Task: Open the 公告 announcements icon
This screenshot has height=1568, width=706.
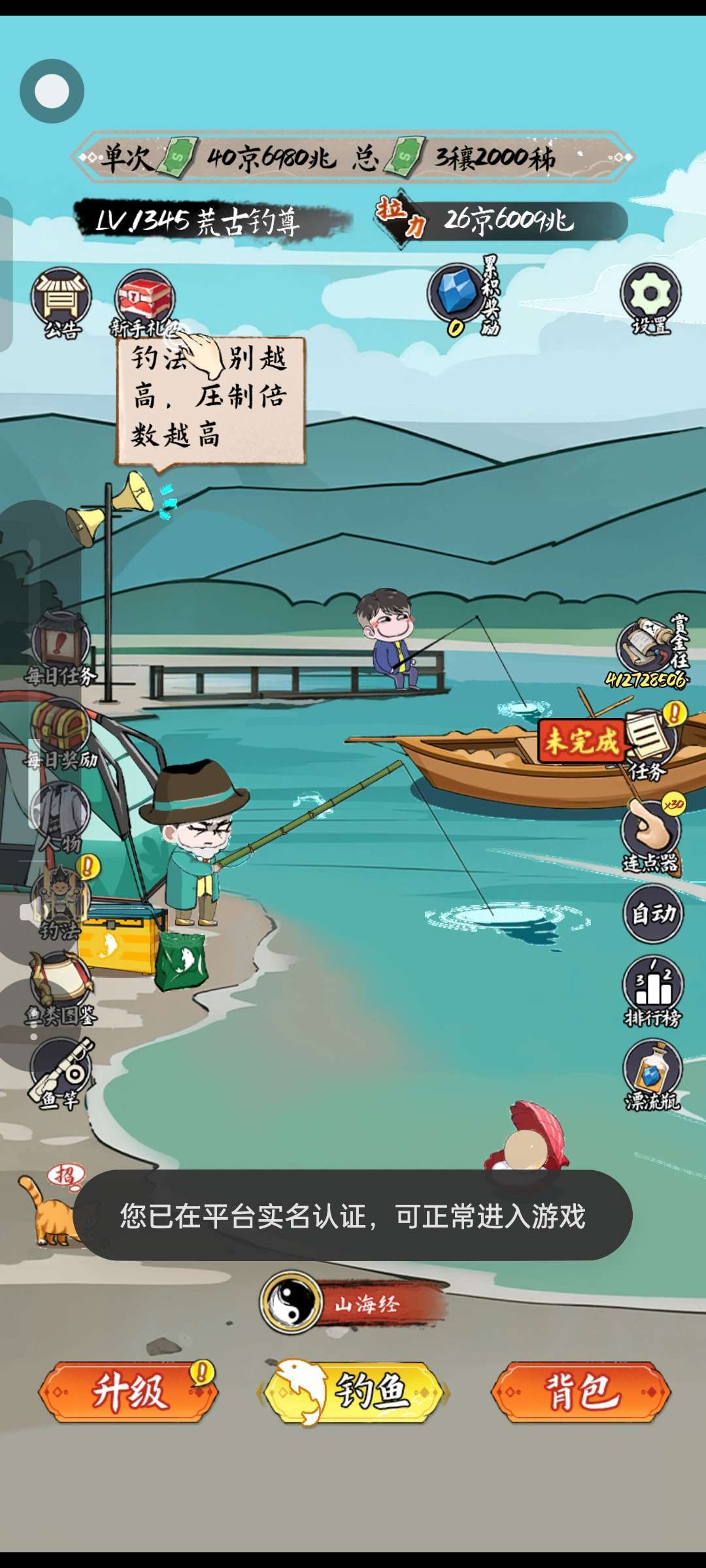Action: (x=61, y=303)
